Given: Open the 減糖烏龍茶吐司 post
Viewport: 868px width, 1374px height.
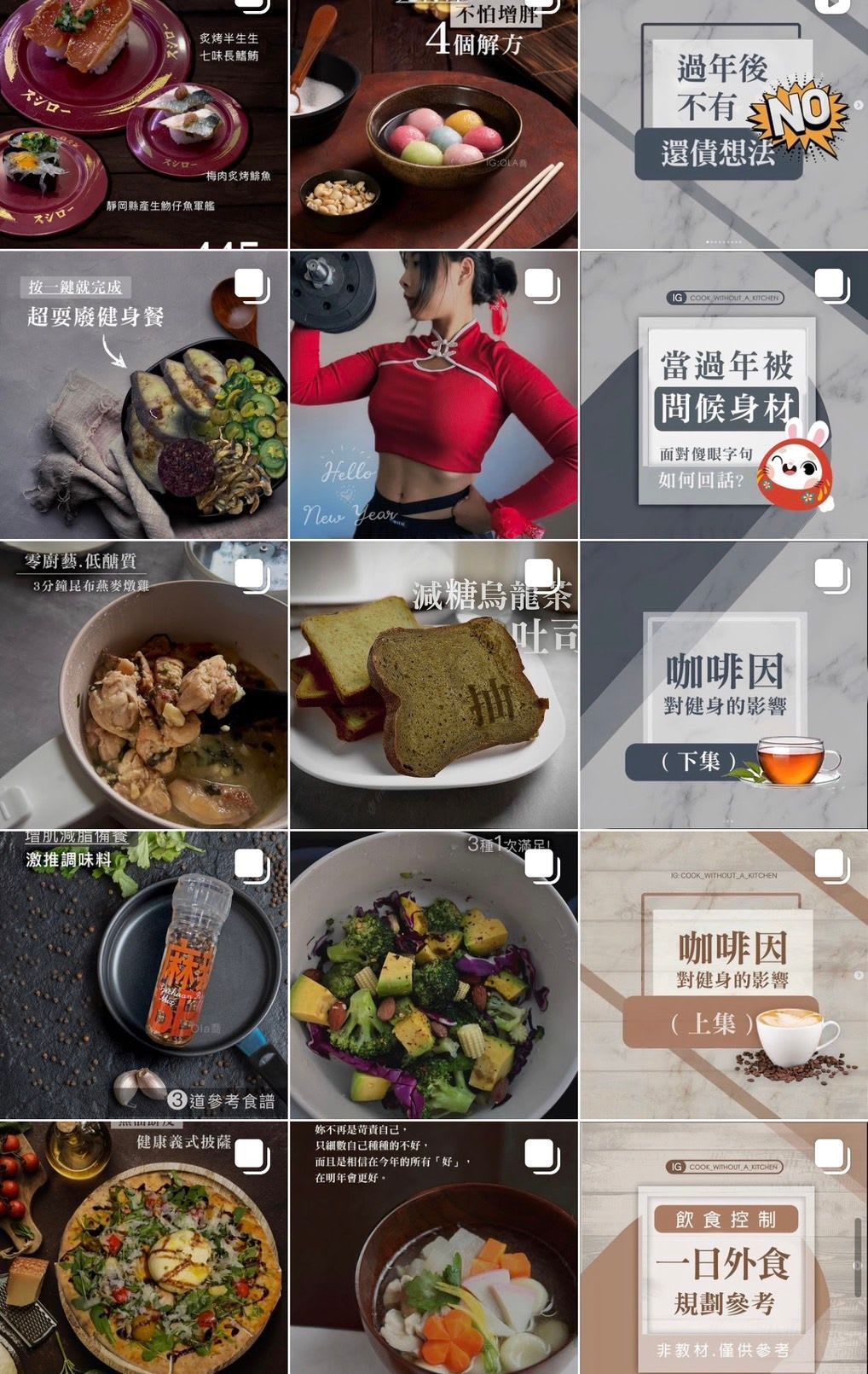Looking at the screenshot, I should (433, 685).
